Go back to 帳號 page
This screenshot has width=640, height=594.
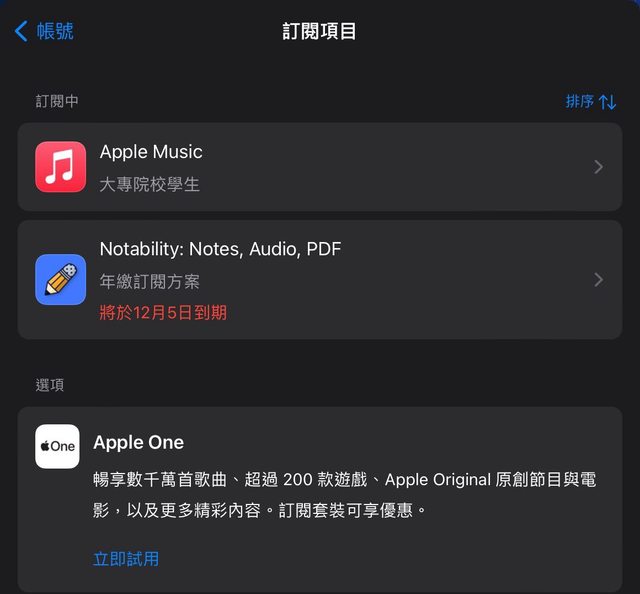(x=45, y=31)
